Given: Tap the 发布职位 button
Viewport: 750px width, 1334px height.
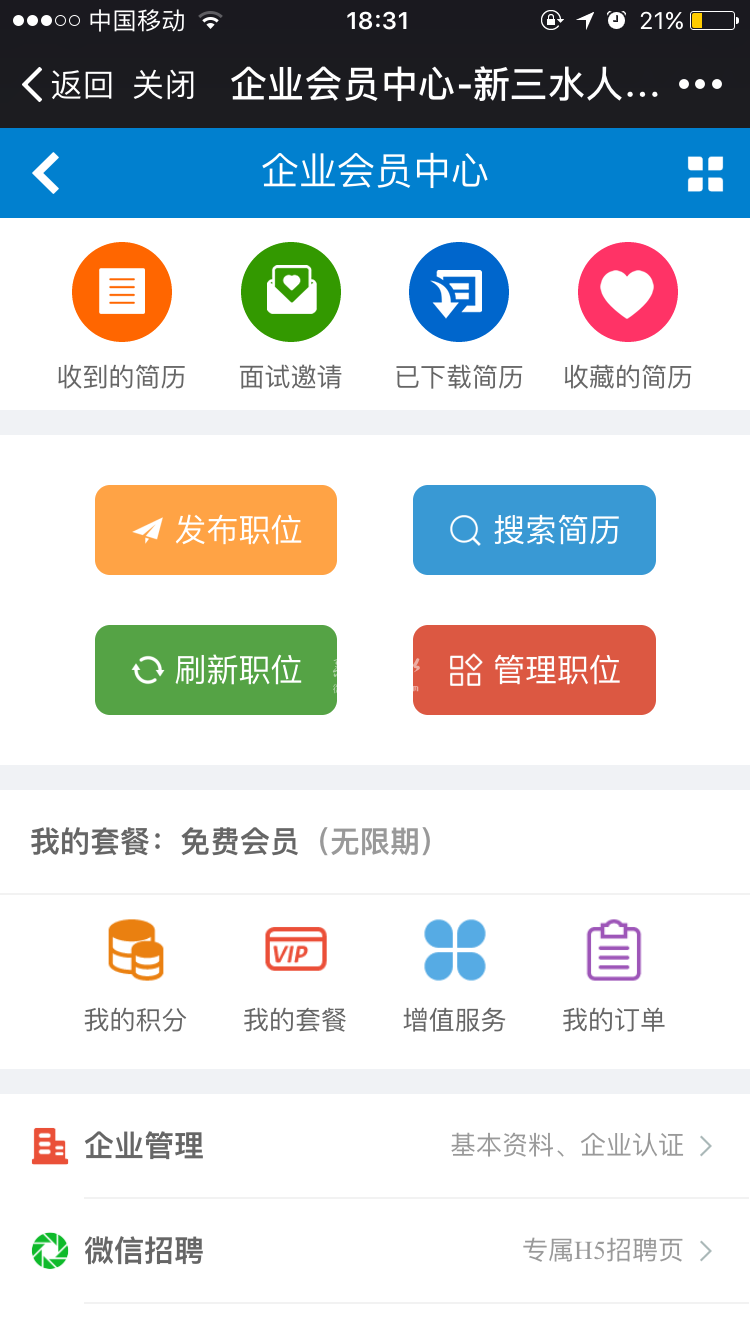Looking at the screenshot, I should coord(216,530).
